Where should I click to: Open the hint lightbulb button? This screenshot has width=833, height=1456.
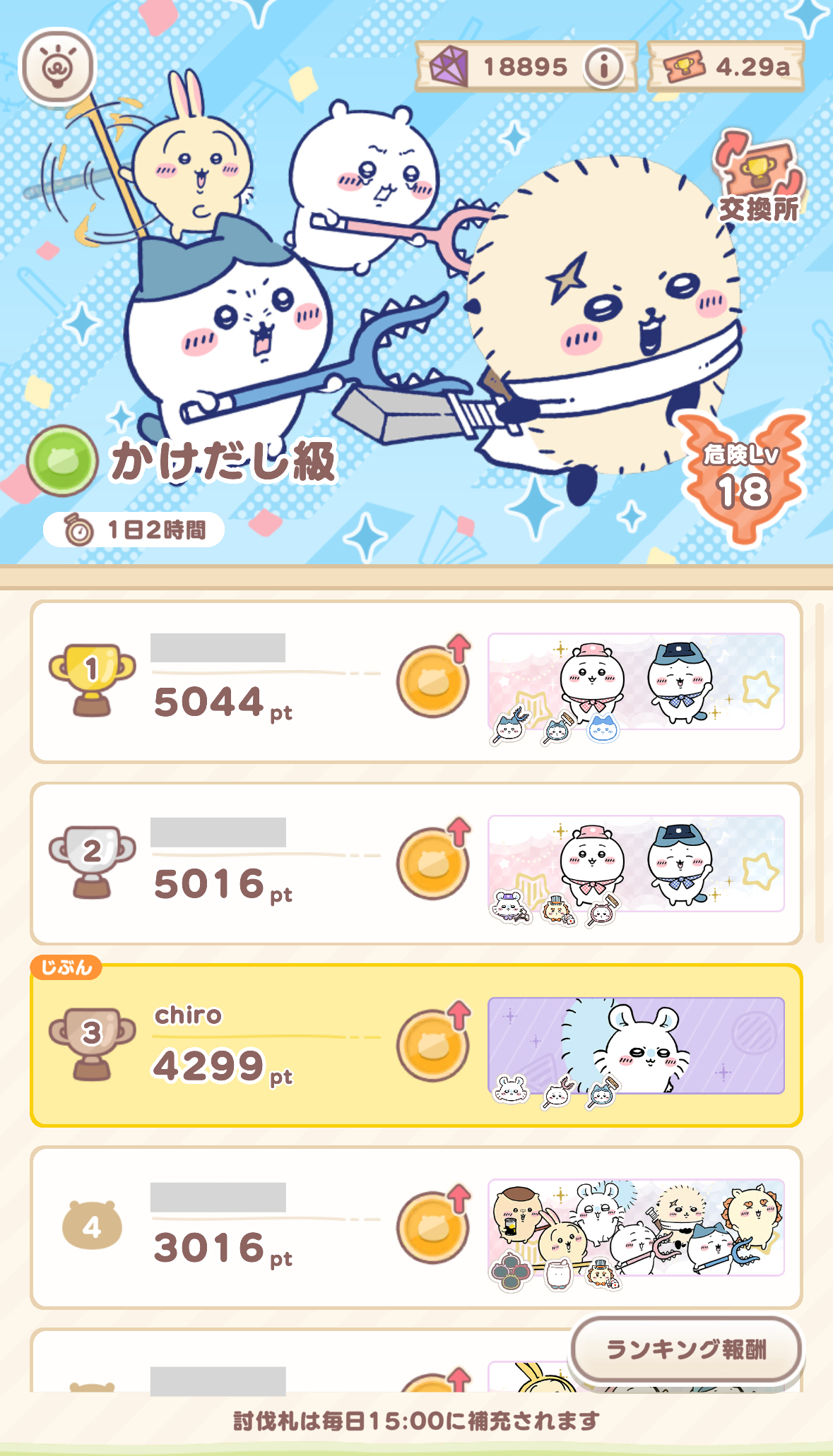coord(57,67)
